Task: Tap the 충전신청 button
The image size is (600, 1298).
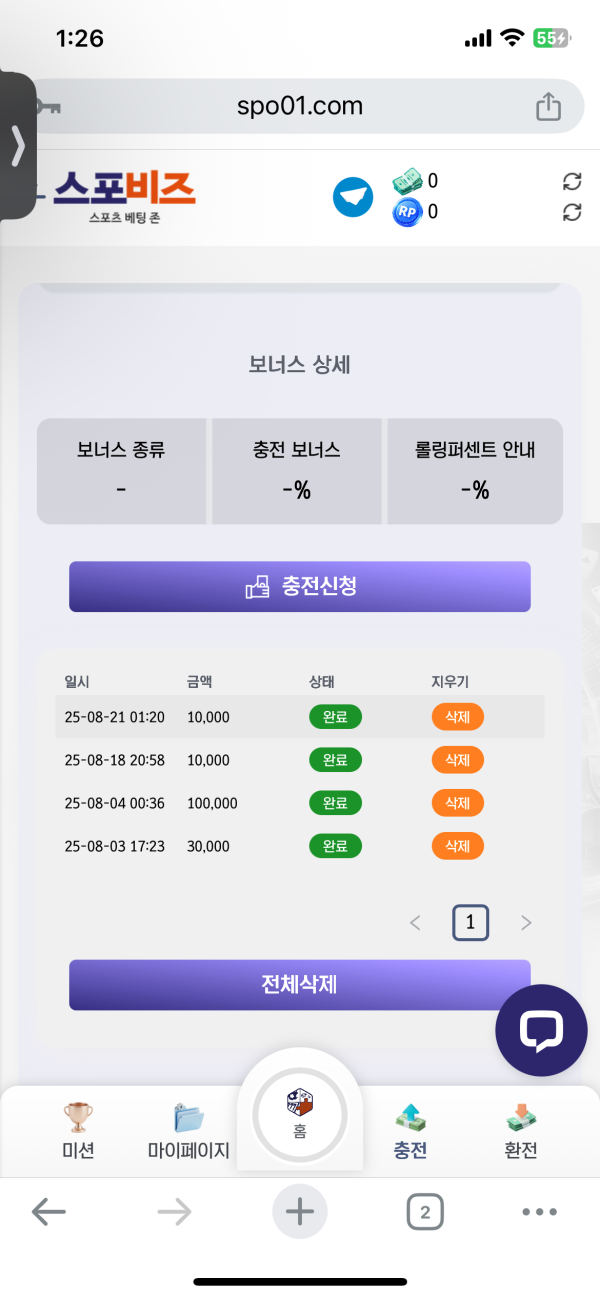Action: (x=299, y=587)
